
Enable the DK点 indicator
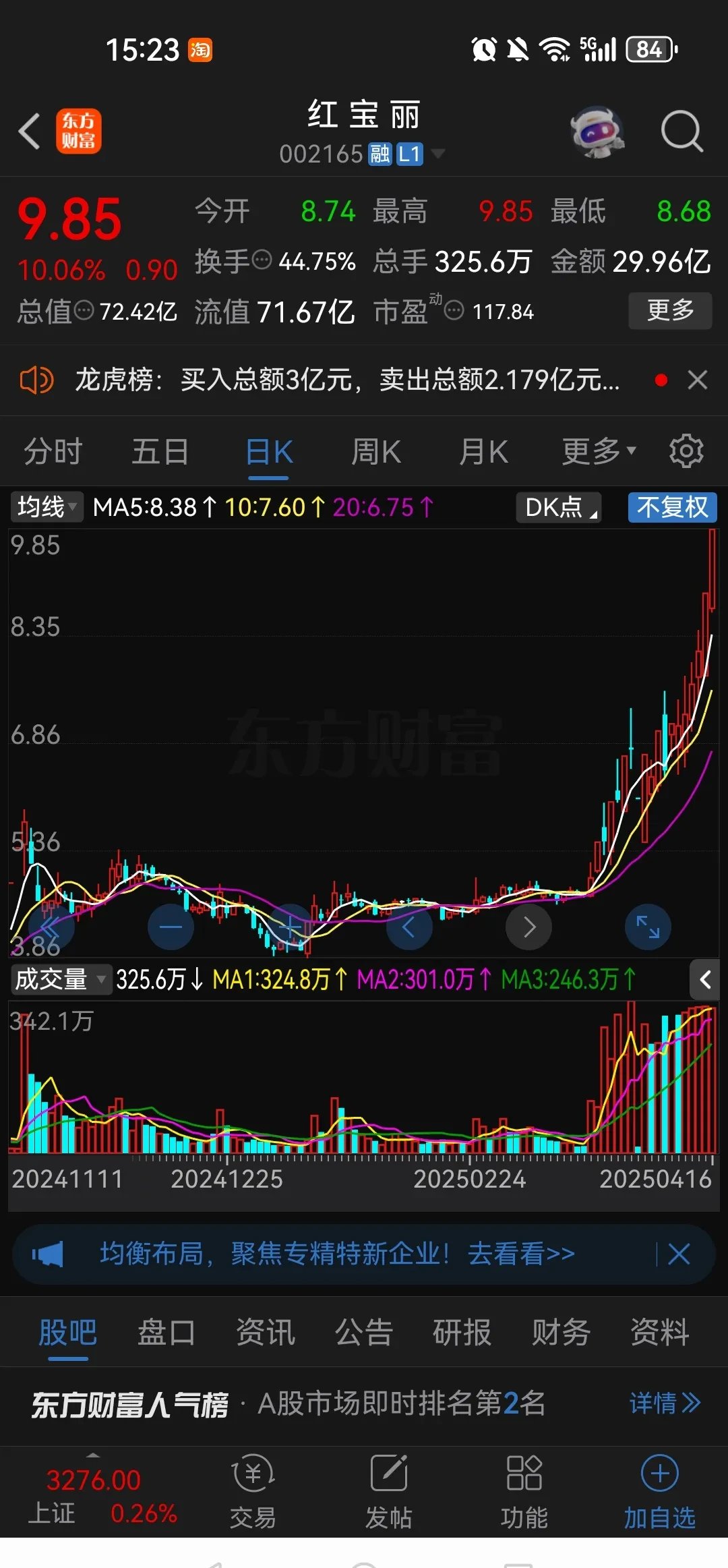click(x=558, y=507)
